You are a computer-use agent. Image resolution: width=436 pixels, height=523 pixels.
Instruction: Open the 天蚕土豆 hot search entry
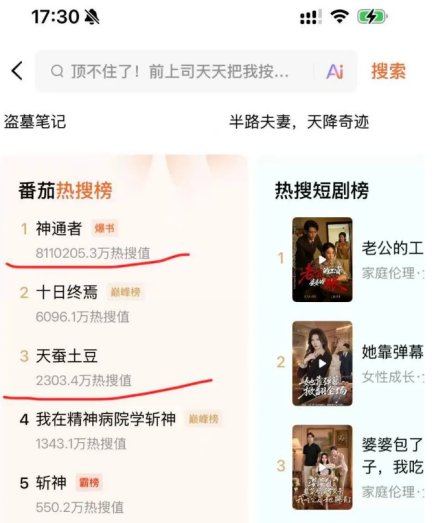(x=67, y=356)
